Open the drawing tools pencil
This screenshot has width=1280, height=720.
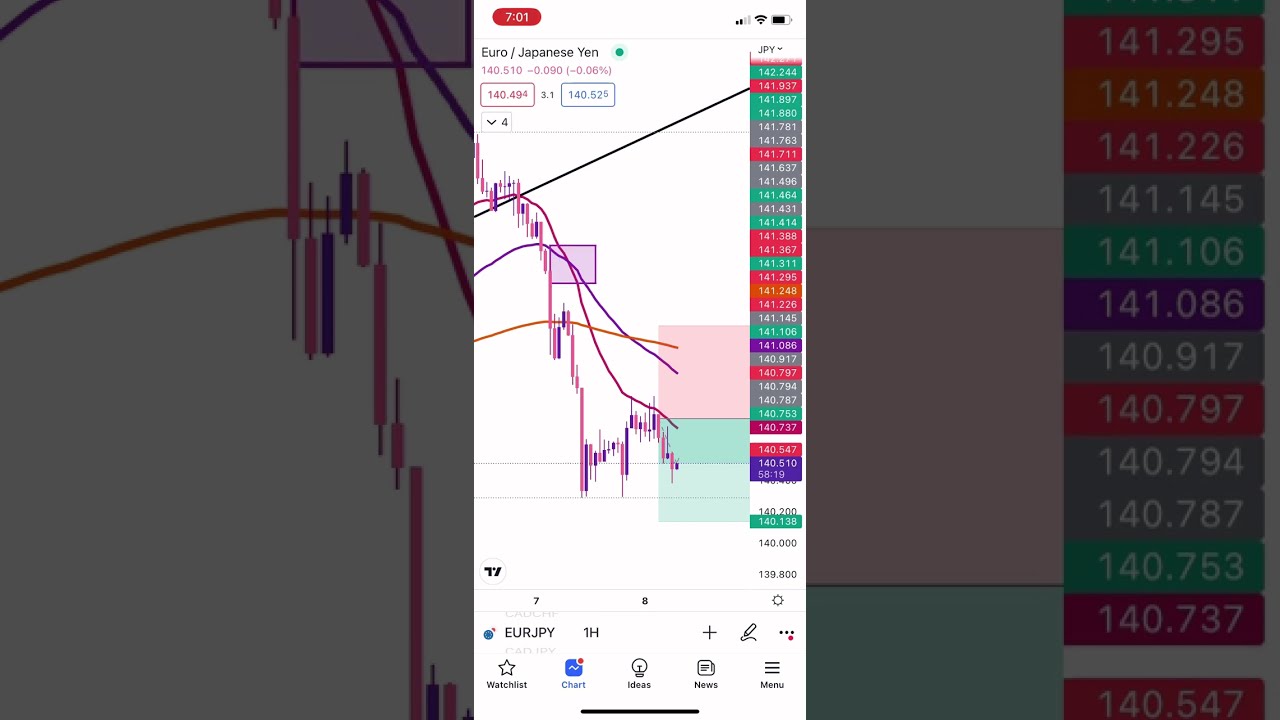pyautogui.click(x=748, y=633)
